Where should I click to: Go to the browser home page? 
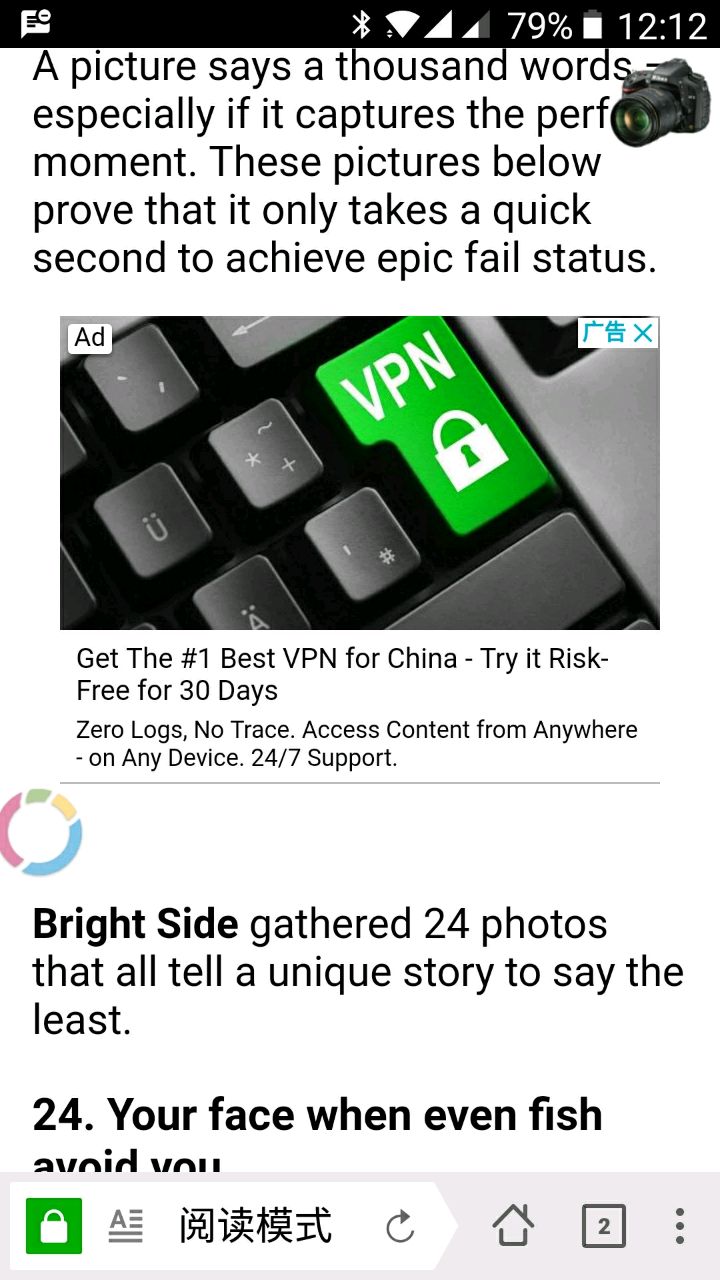[512, 1225]
